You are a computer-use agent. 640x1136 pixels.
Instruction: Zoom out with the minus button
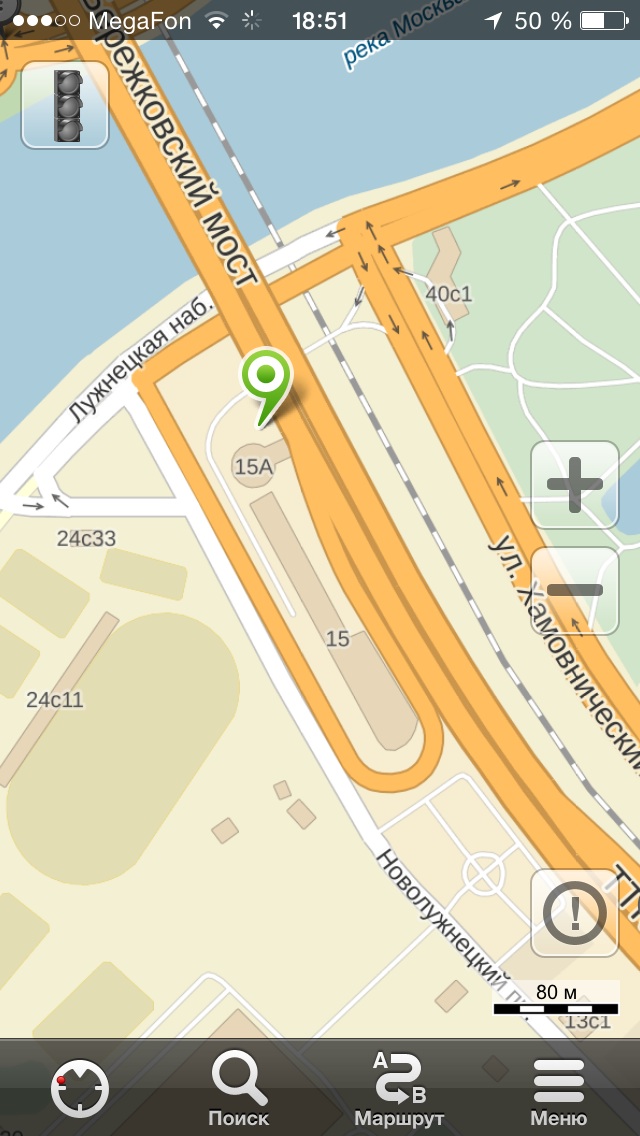coord(574,590)
